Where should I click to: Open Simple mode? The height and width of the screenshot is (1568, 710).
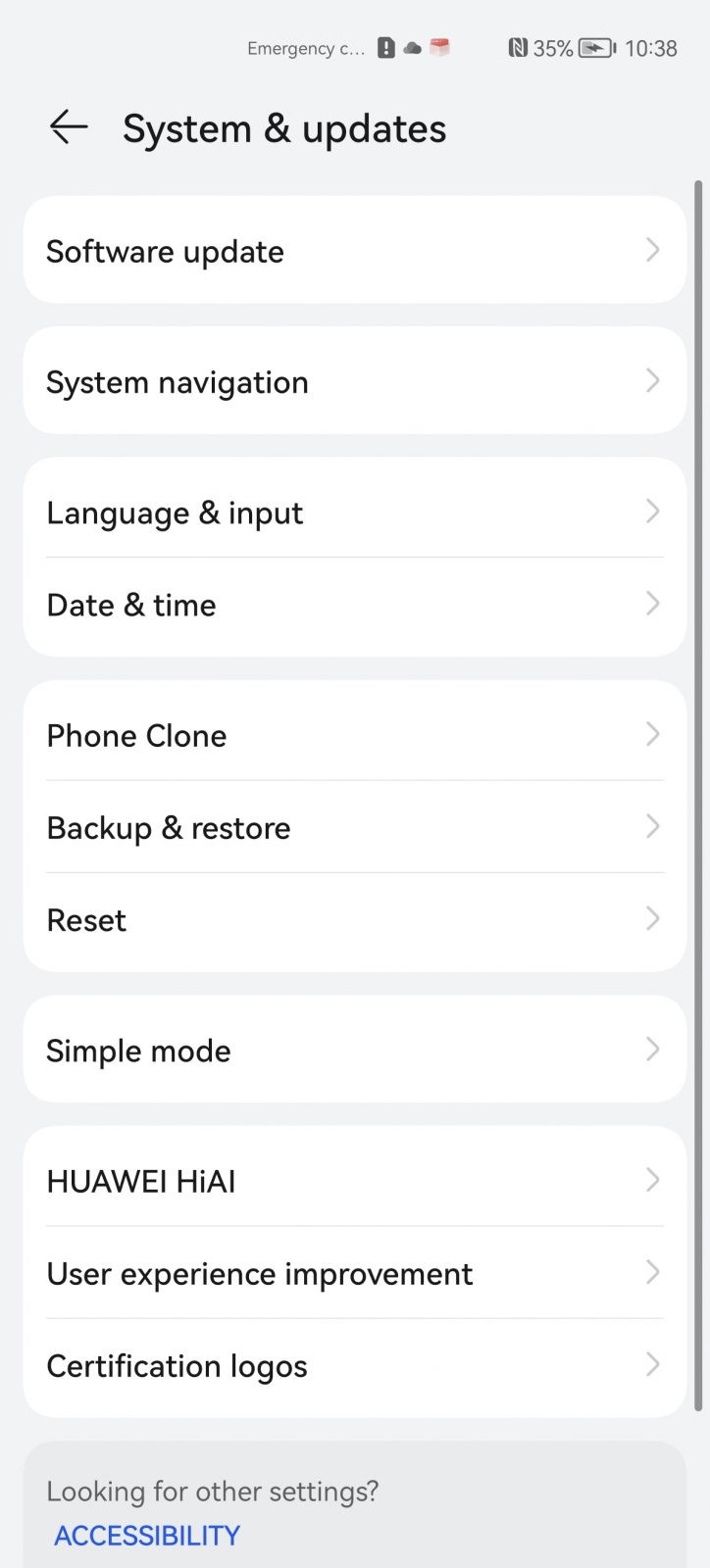(x=354, y=1050)
